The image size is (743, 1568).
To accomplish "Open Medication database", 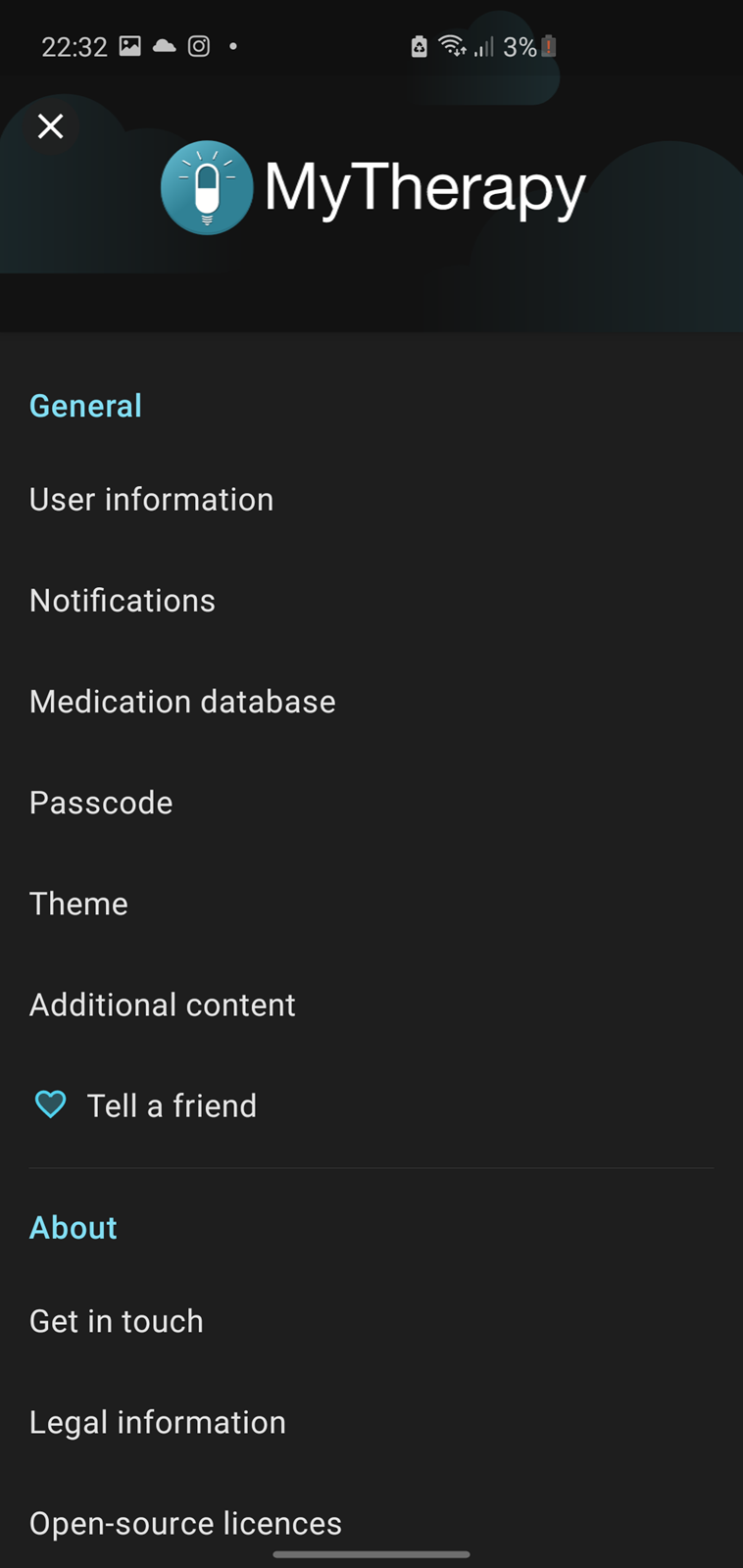I will pyautogui.click(x=371, y=702).
